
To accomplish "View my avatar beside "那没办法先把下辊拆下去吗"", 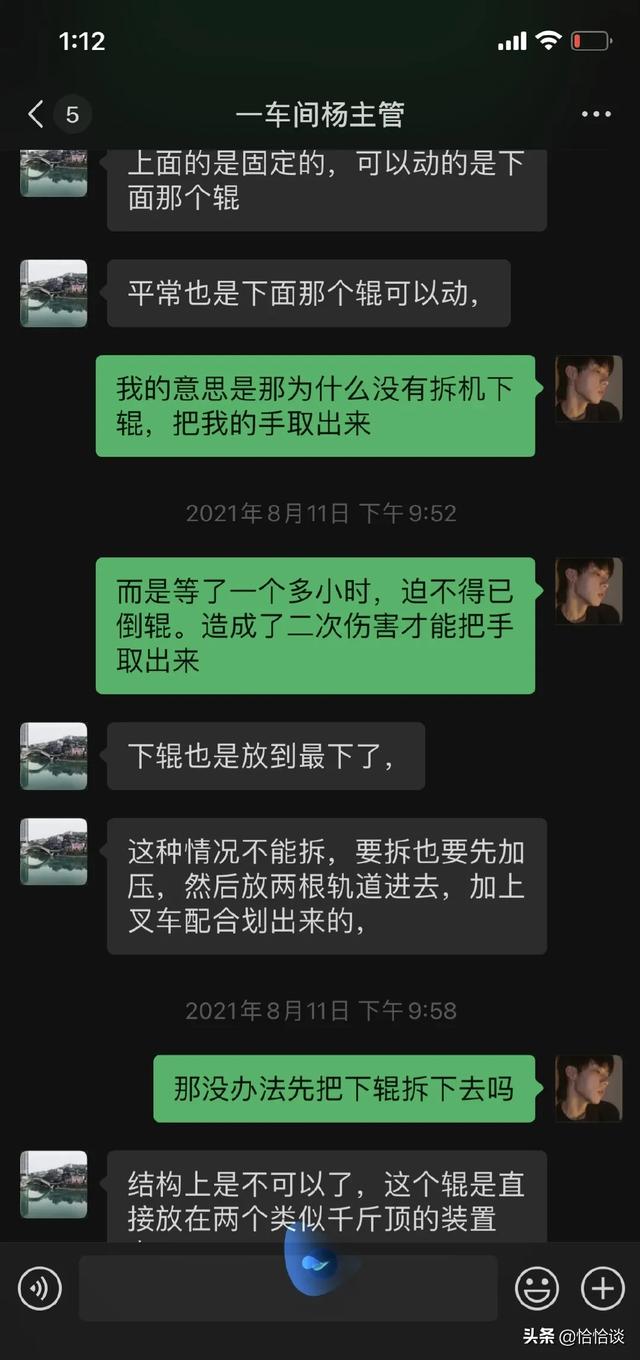I will tap(589, 1088).
